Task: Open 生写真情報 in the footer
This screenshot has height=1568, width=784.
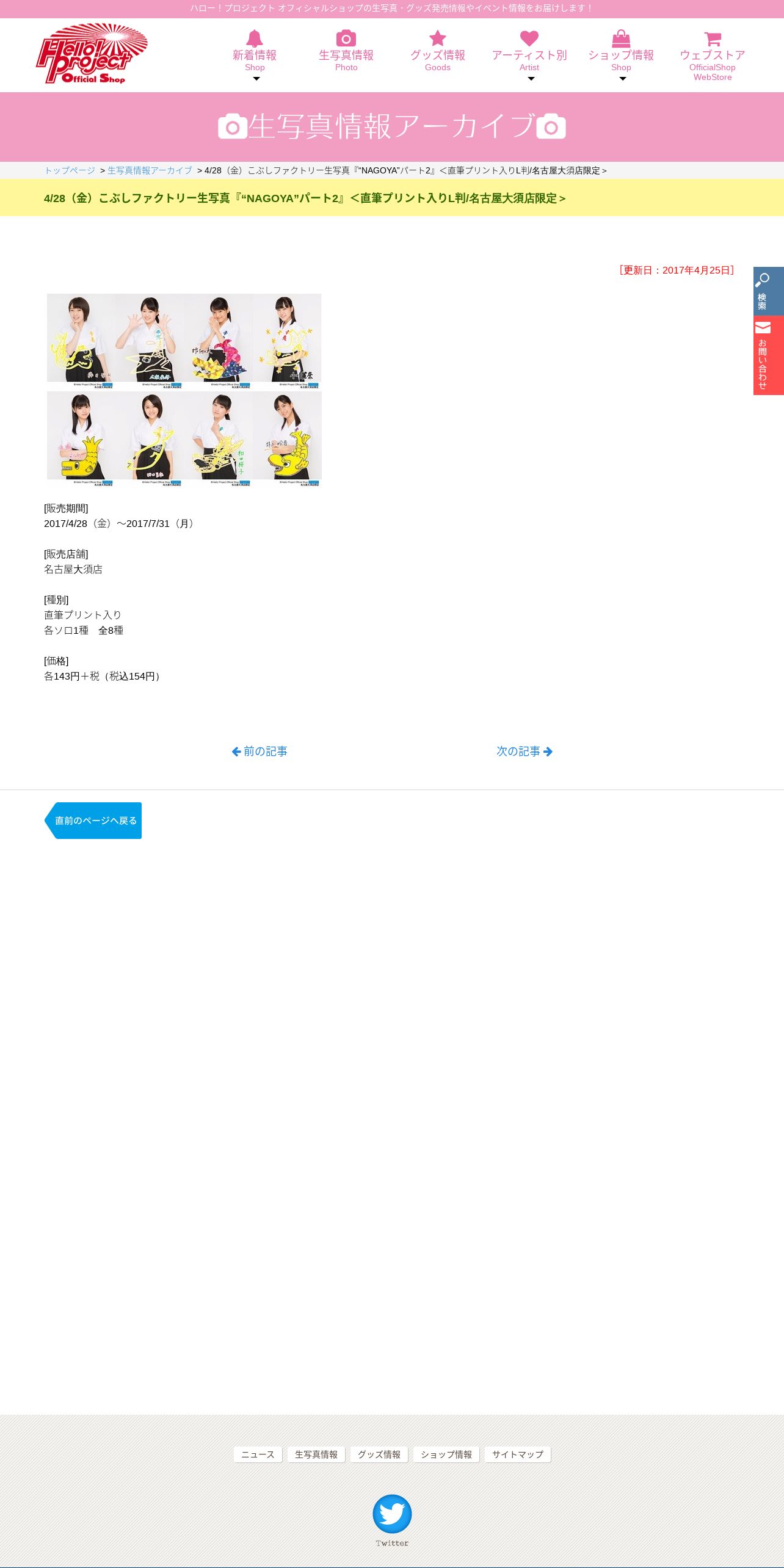Action: pyautogui.click(x=316, y=1454)
